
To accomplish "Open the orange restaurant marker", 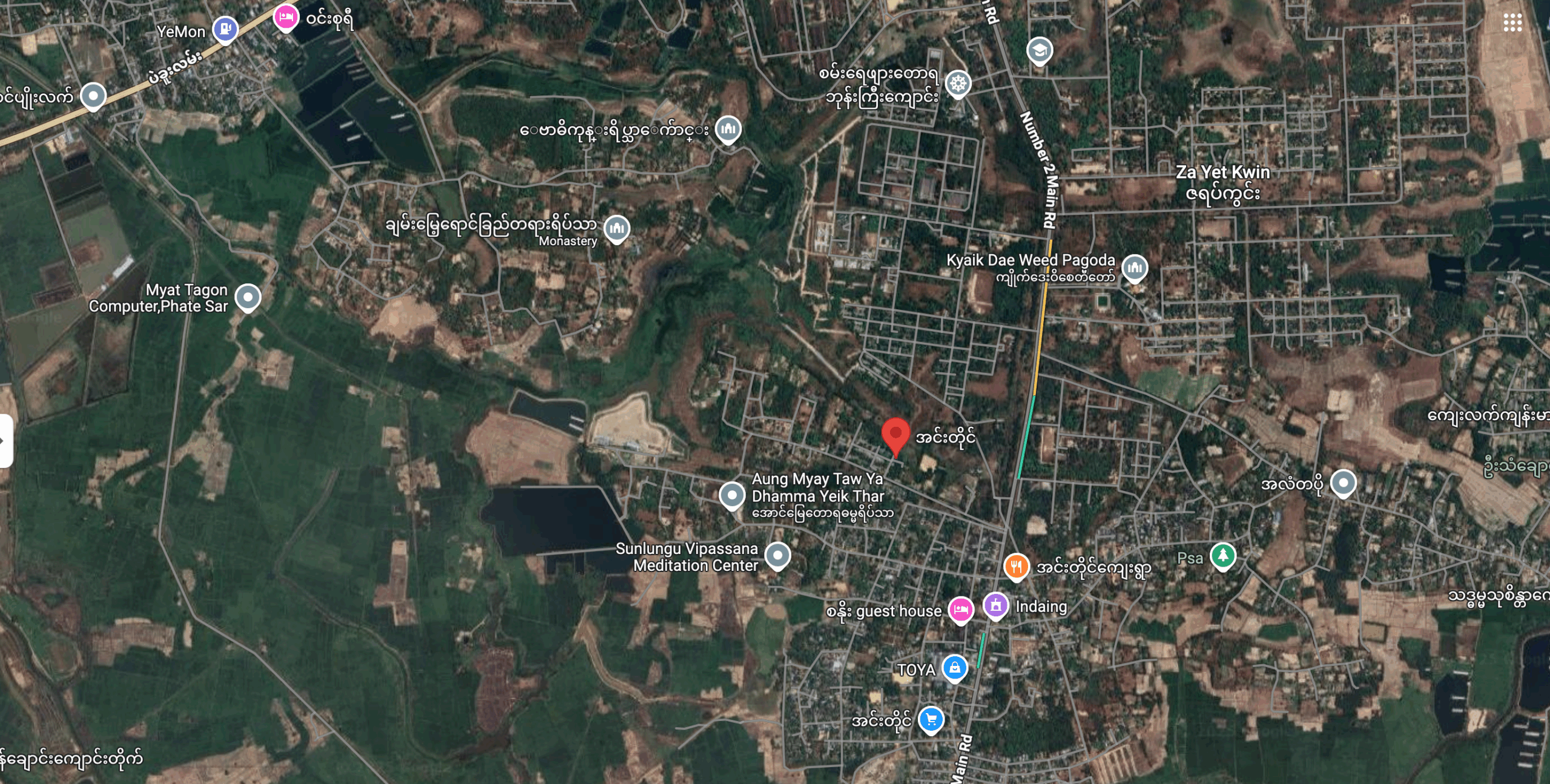I will point(1016,567).
